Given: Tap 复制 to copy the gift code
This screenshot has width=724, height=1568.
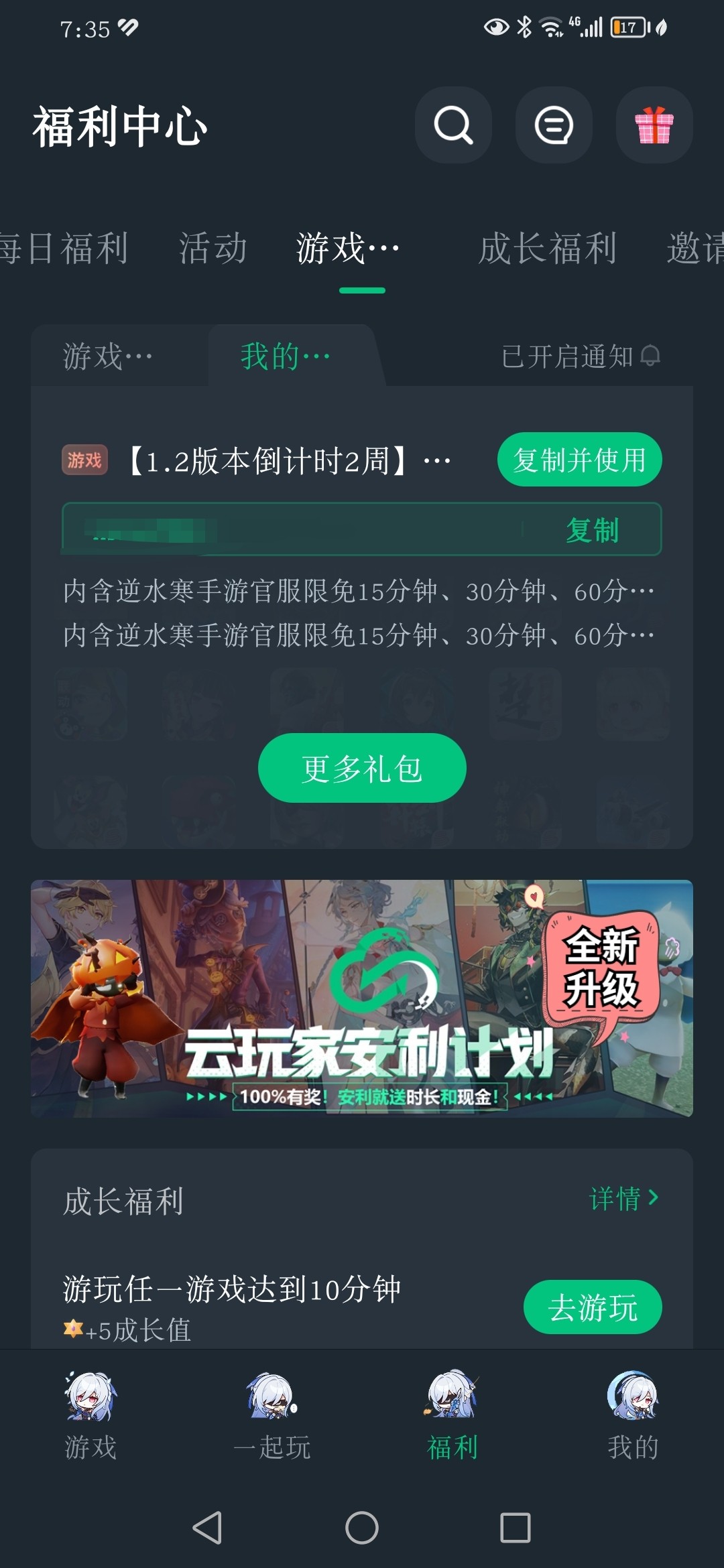Looking at the screenshot, I should pos(592,530).
